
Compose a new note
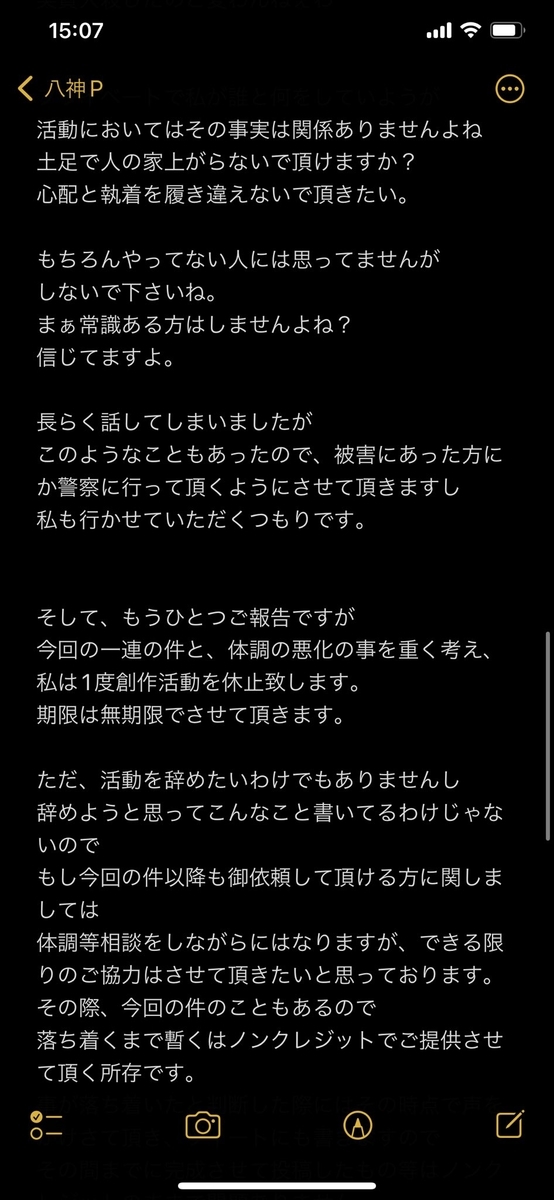(x=510, y=1124)
